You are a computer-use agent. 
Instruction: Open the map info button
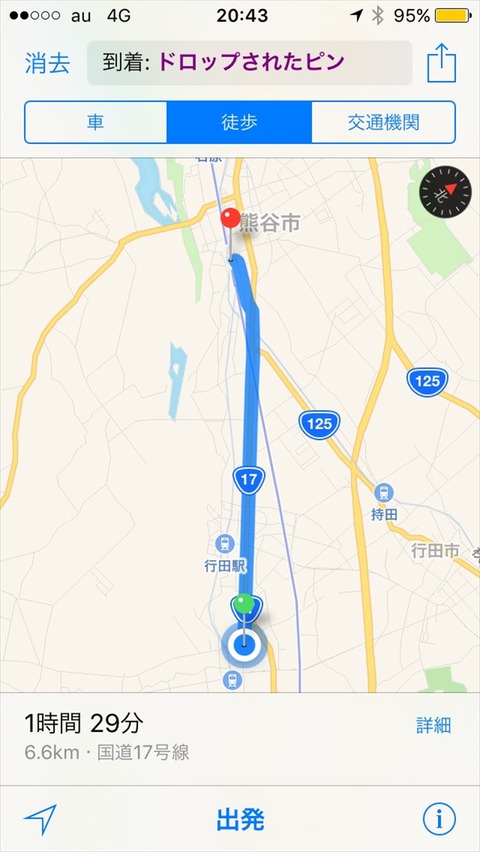tap(439, 819)
